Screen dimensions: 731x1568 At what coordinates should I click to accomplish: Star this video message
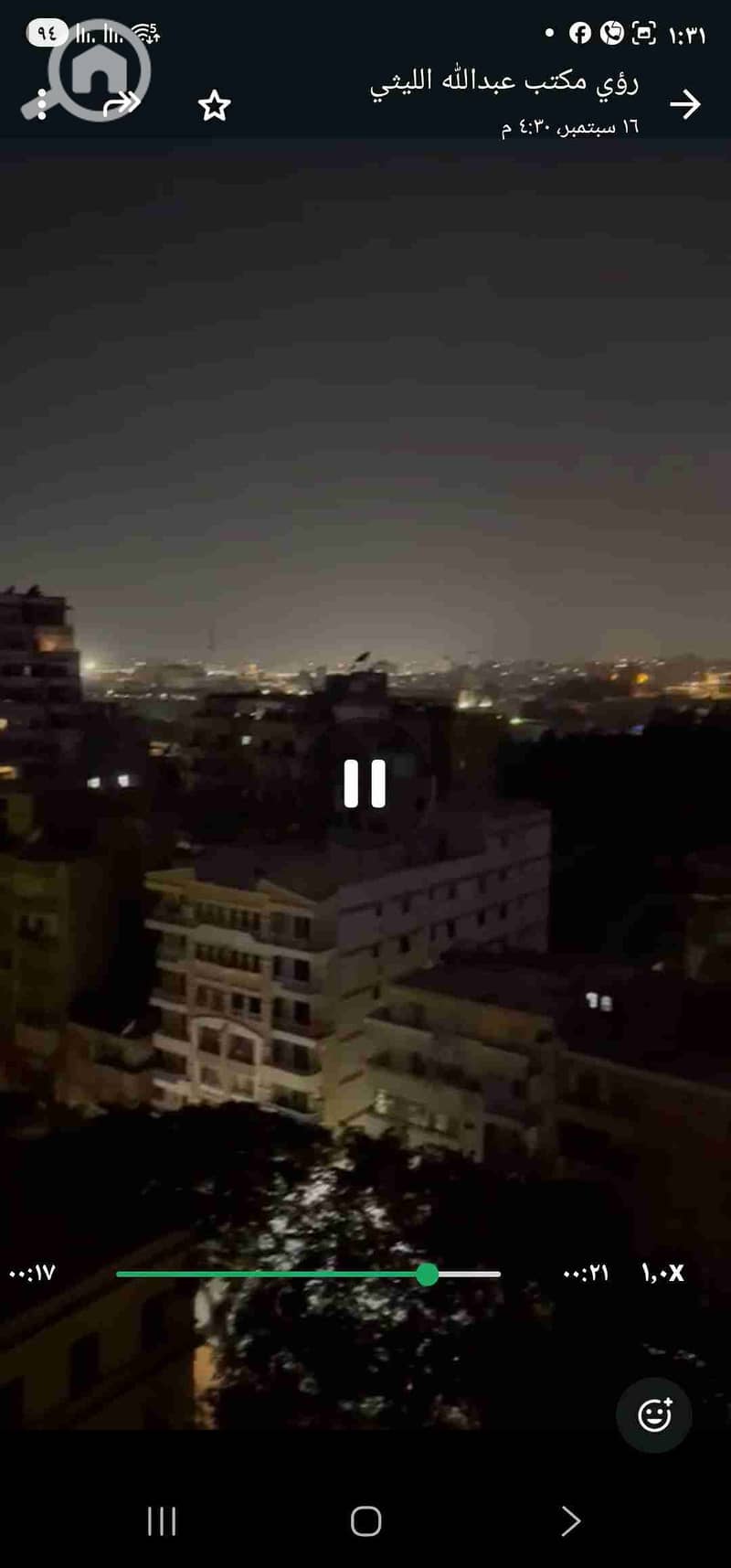coord(214,106)
